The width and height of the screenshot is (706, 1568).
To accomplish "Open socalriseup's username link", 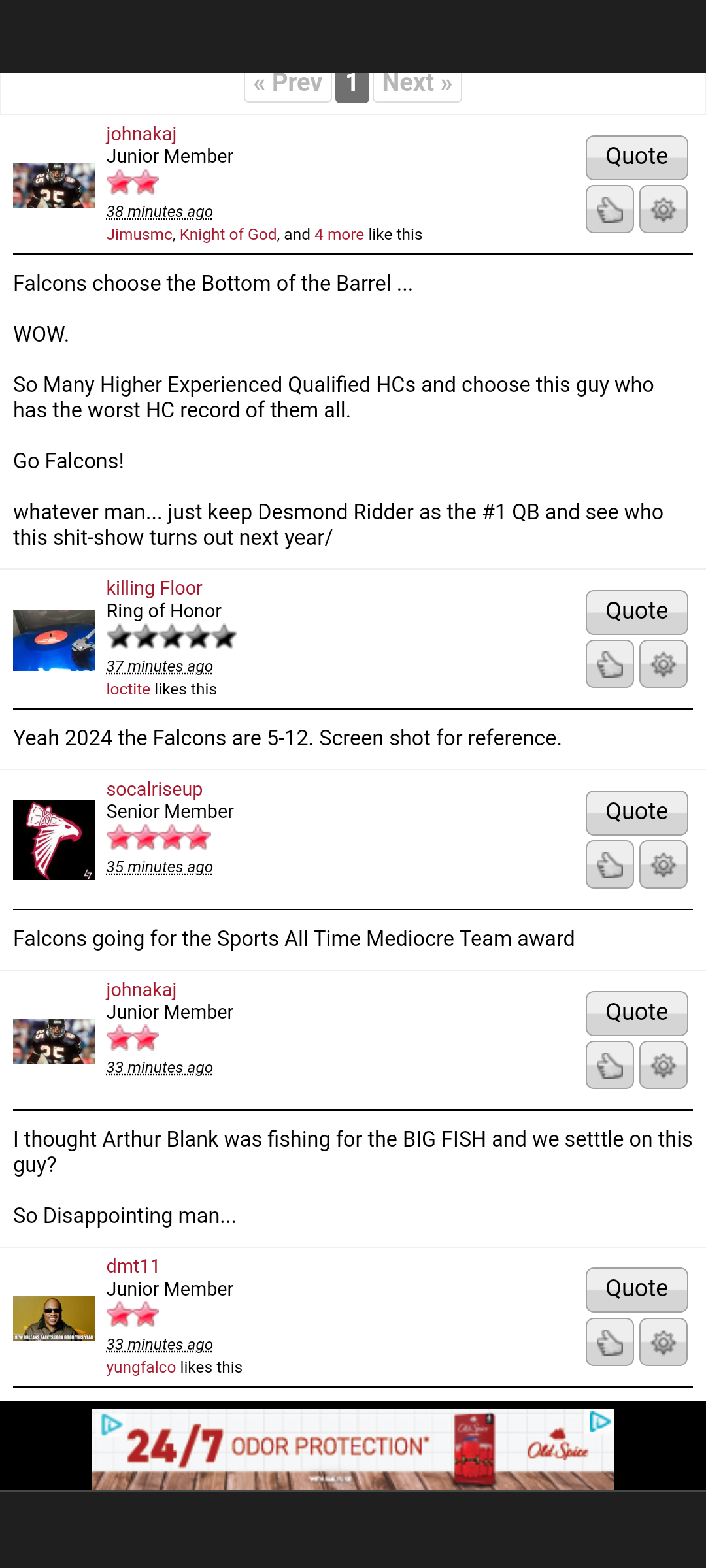I will point(154,789).
